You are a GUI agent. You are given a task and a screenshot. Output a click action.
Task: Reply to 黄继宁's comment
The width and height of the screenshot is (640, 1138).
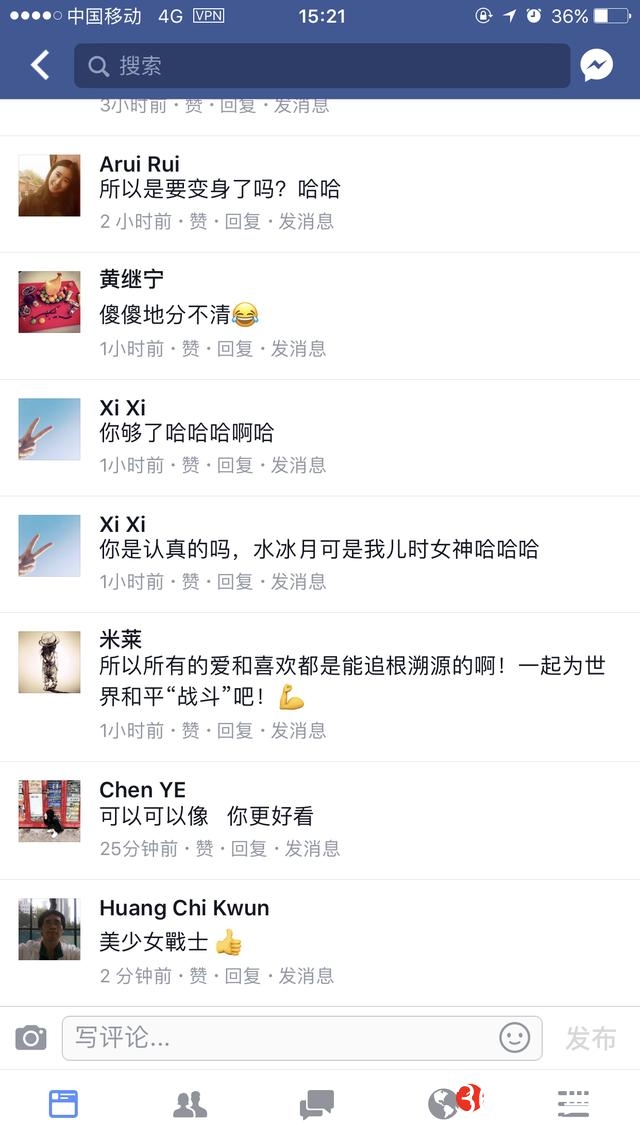[235, 348]
